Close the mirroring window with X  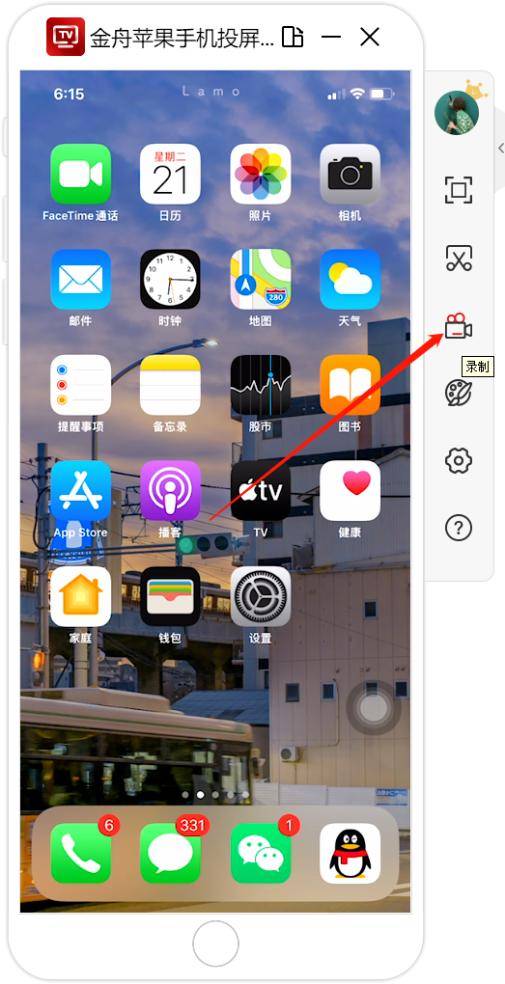click(x=370, y=37)
